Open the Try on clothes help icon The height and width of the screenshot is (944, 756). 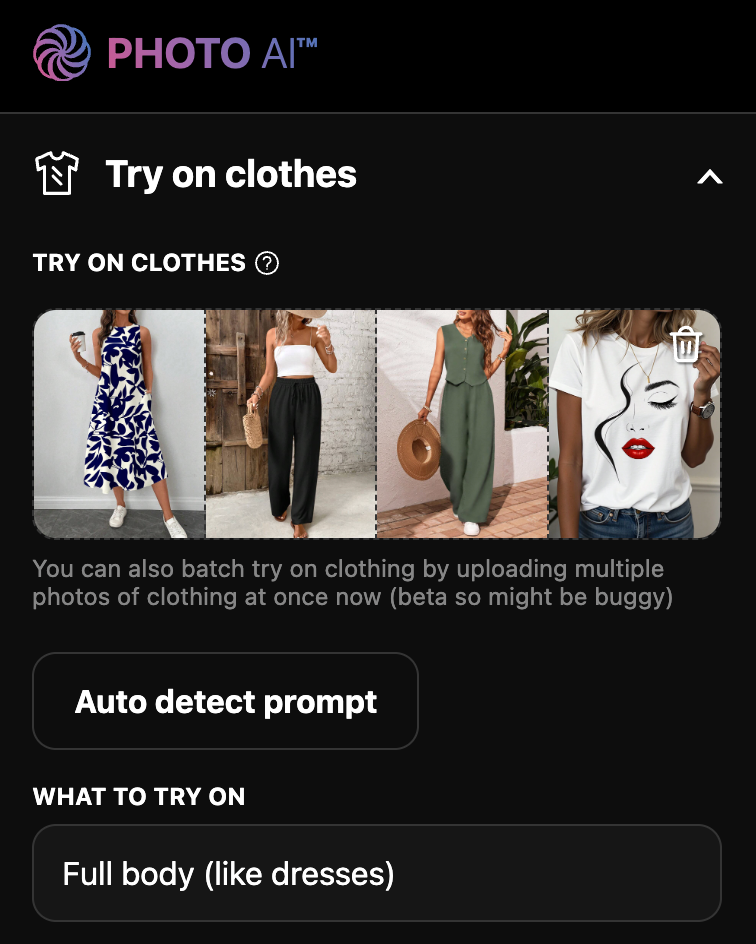click(267, 263)
